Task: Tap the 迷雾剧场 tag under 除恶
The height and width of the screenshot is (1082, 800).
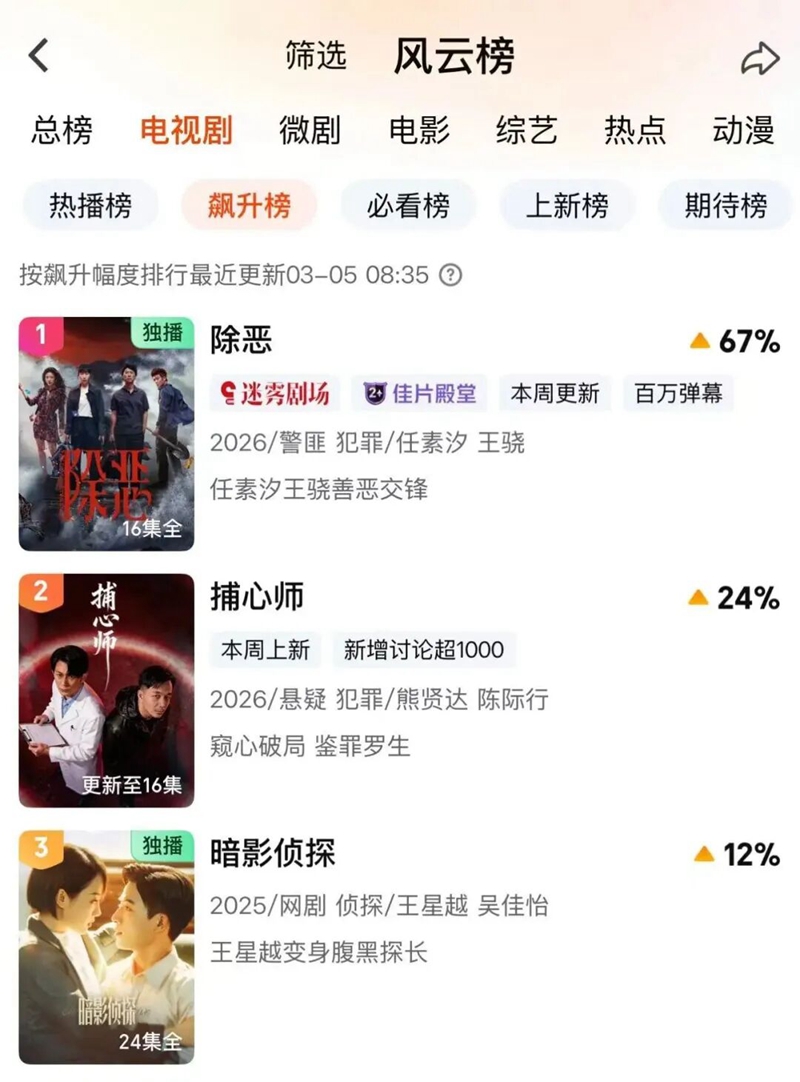Action: pos(275,393)
